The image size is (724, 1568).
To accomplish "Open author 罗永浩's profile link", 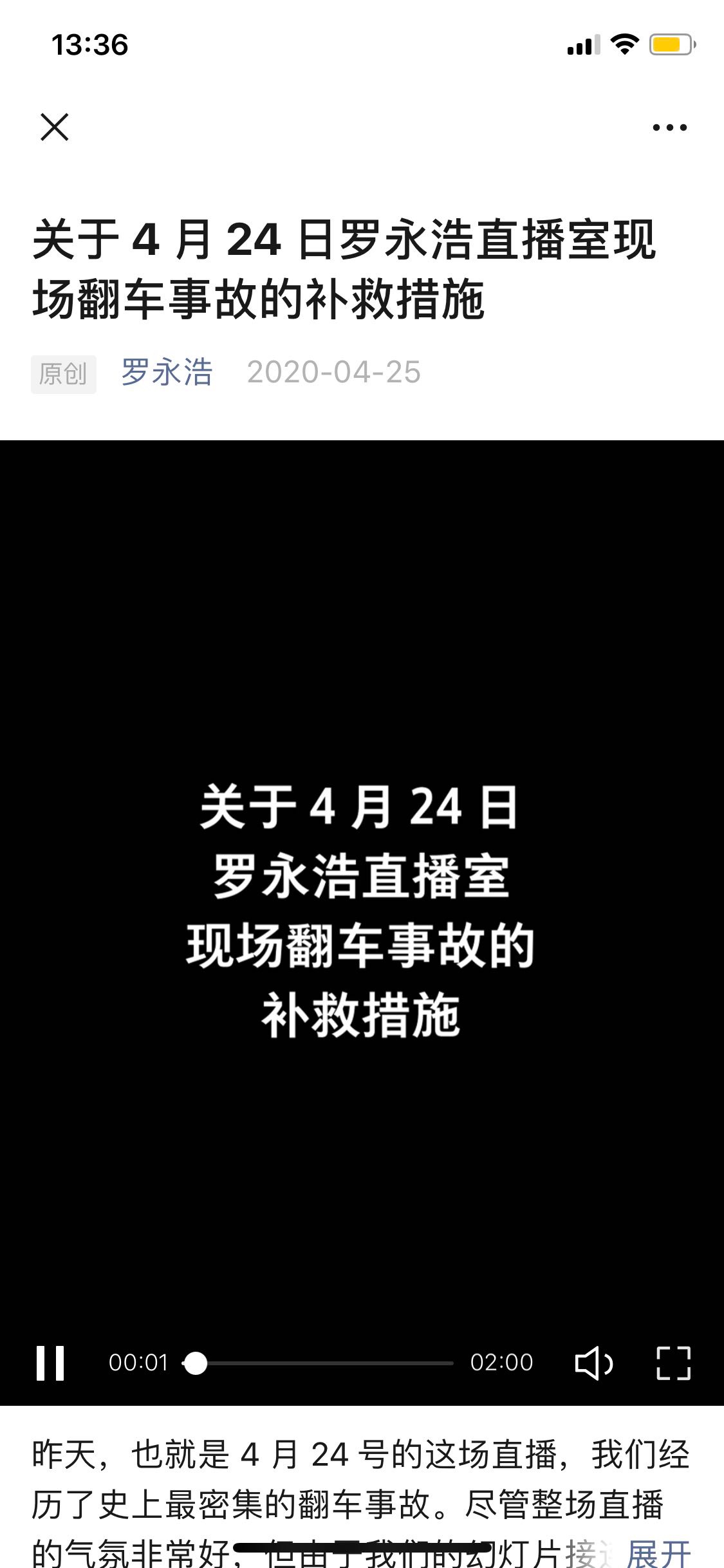I will pos(167,372).
